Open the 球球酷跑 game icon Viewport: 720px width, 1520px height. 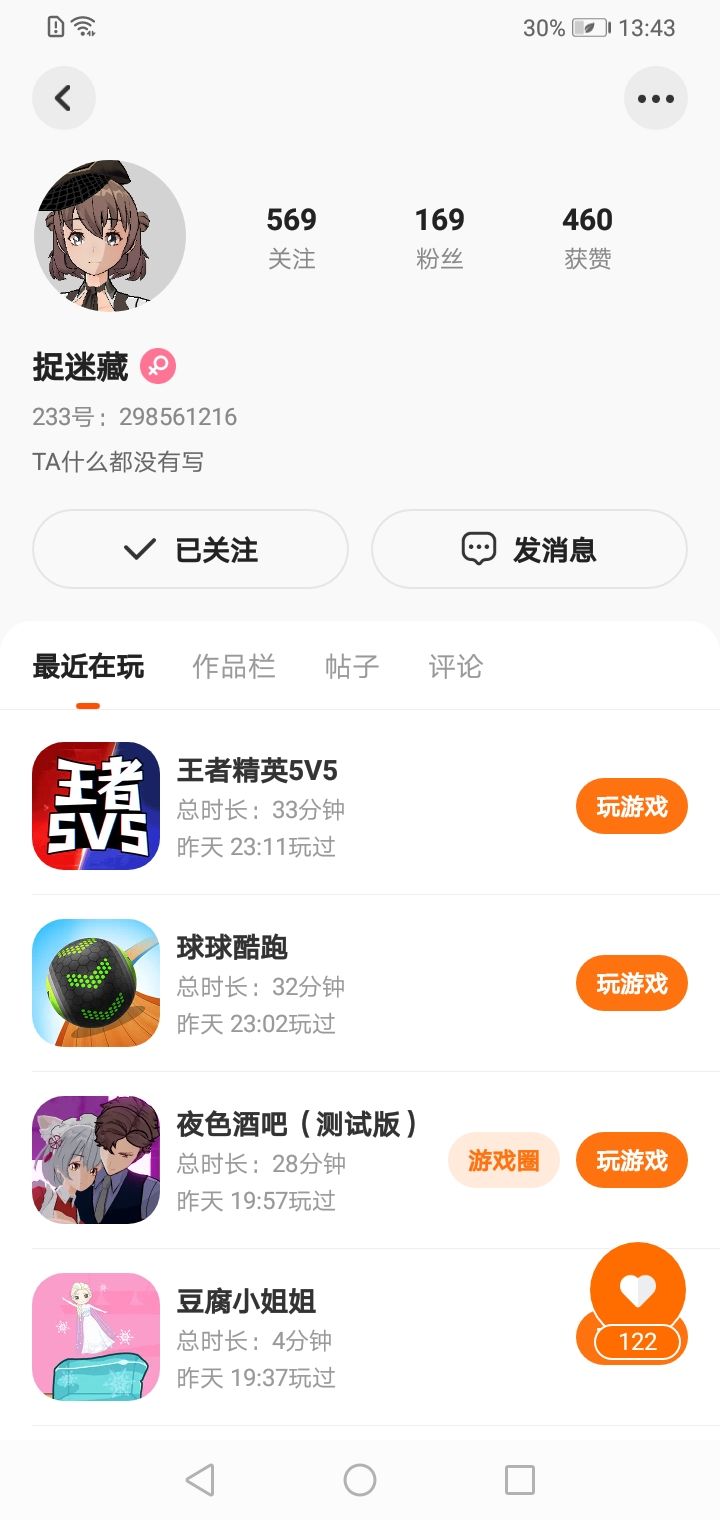96,983
